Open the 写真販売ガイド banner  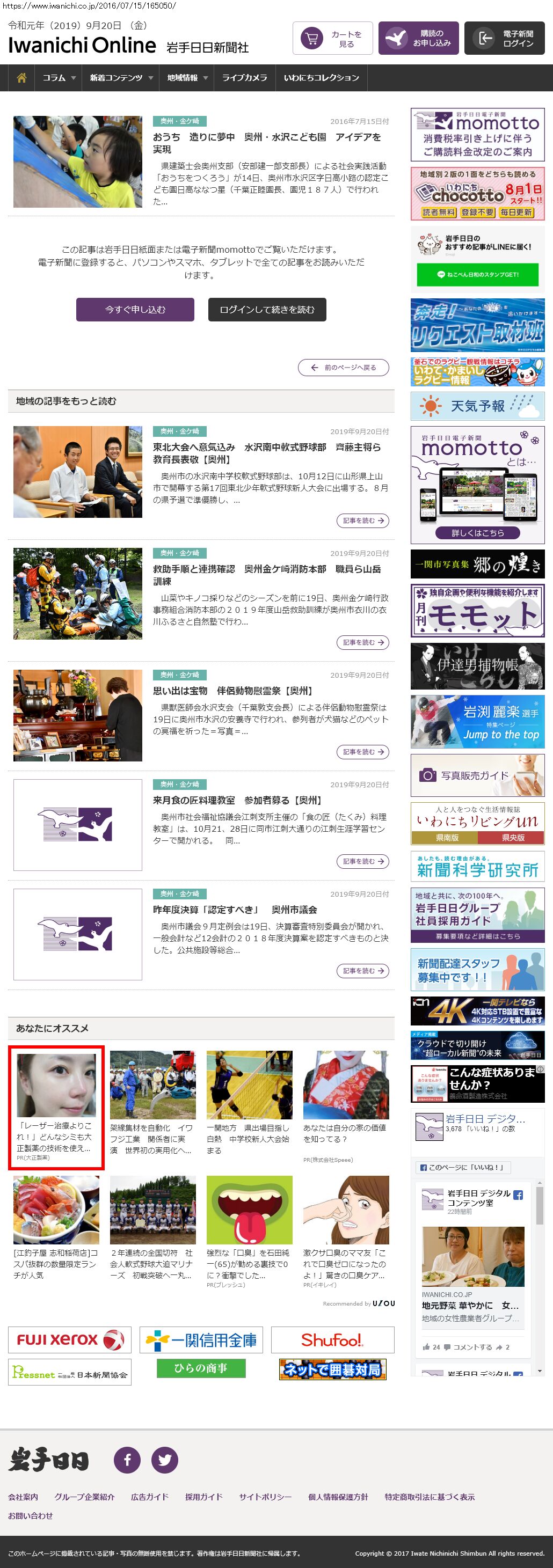477,775
